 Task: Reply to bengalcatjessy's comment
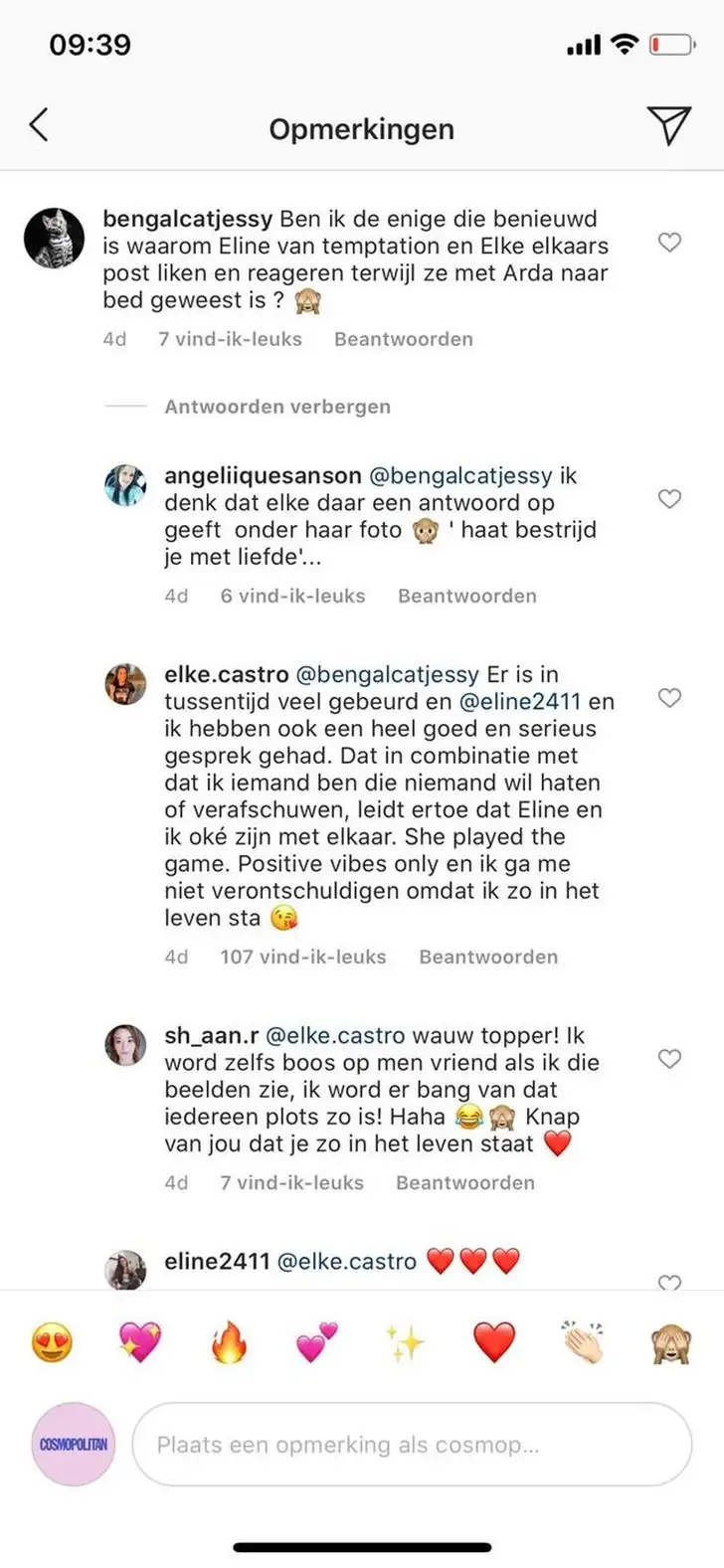(x=403, y=339)
